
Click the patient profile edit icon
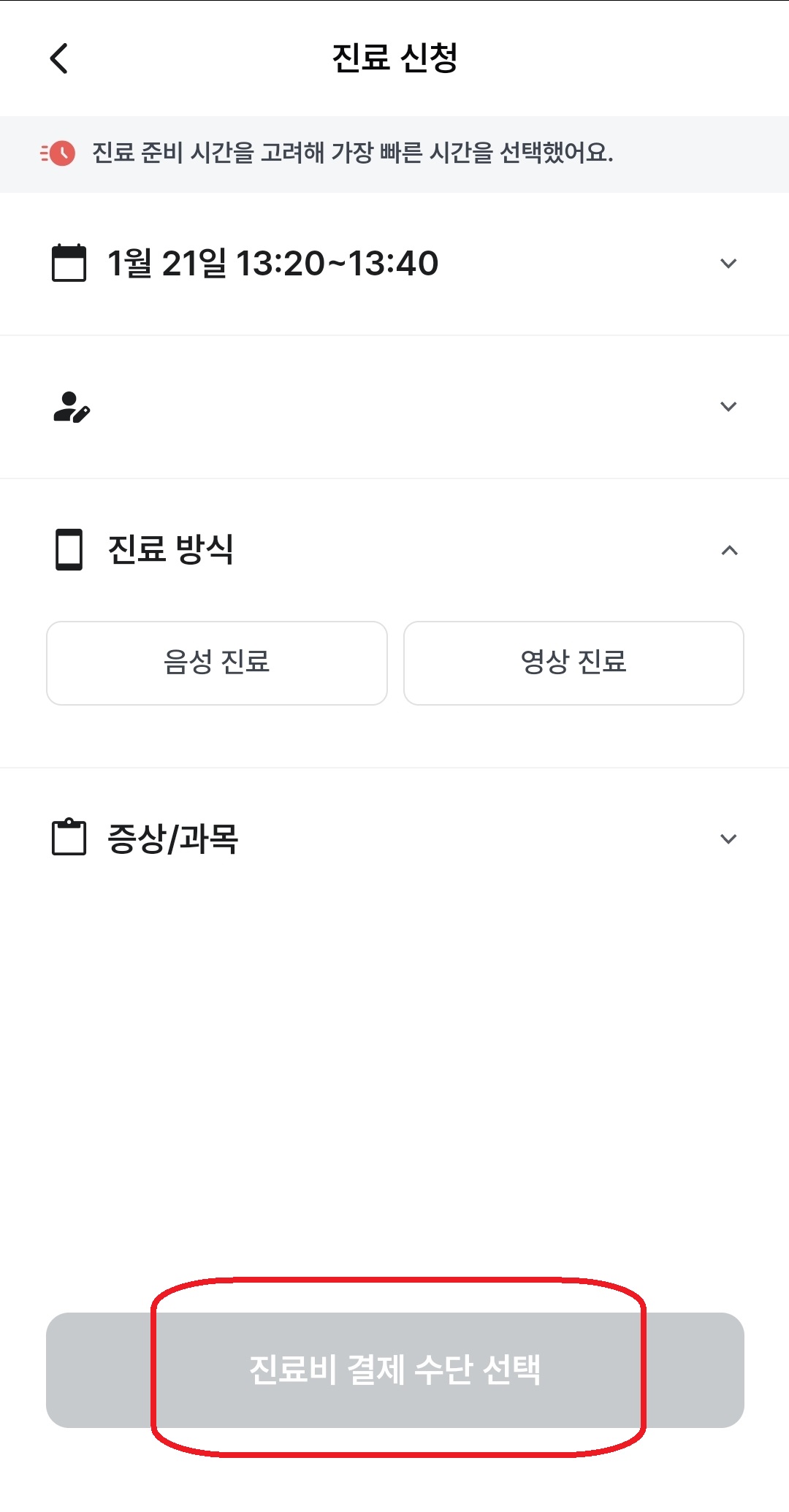click(71, 407)
